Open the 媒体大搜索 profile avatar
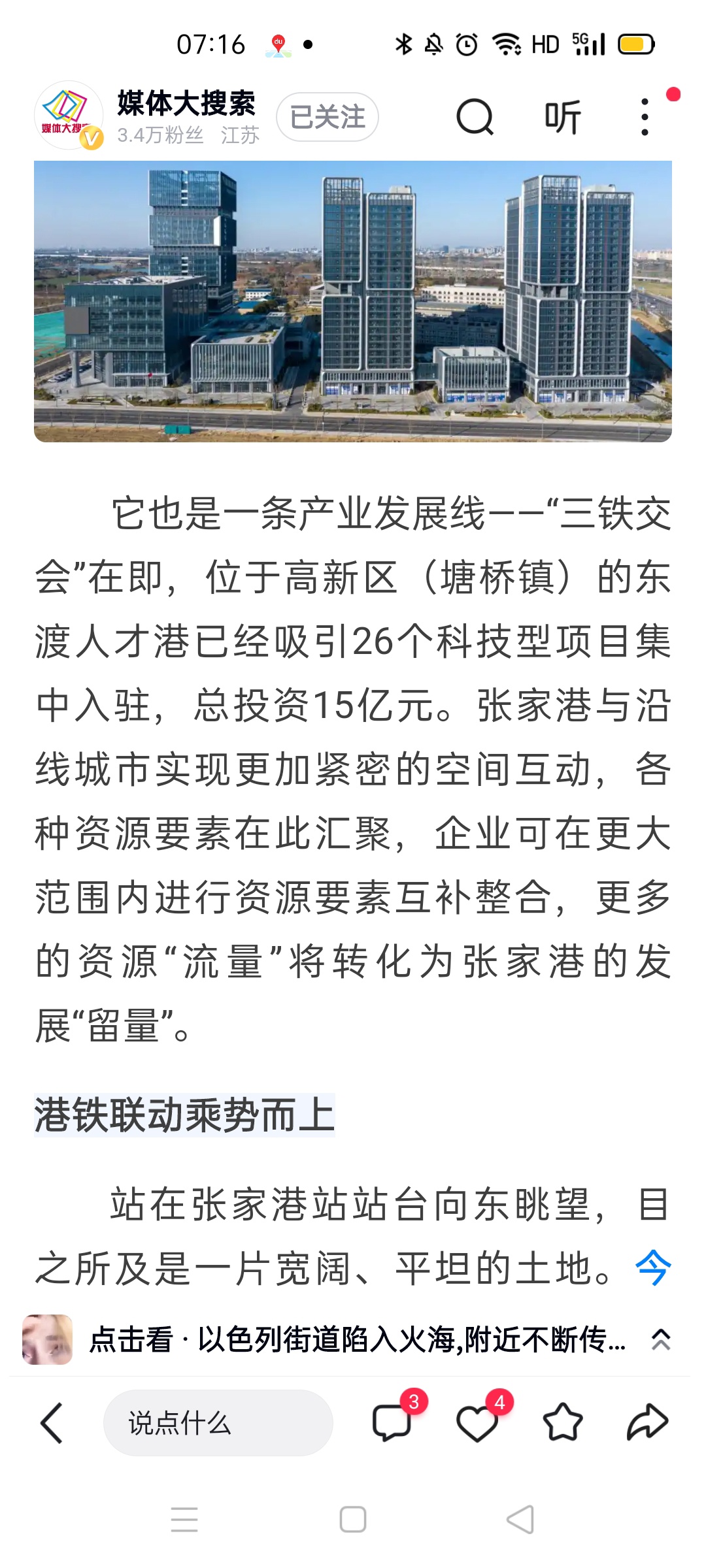The image size is (706, 1568). coord(69,116)
